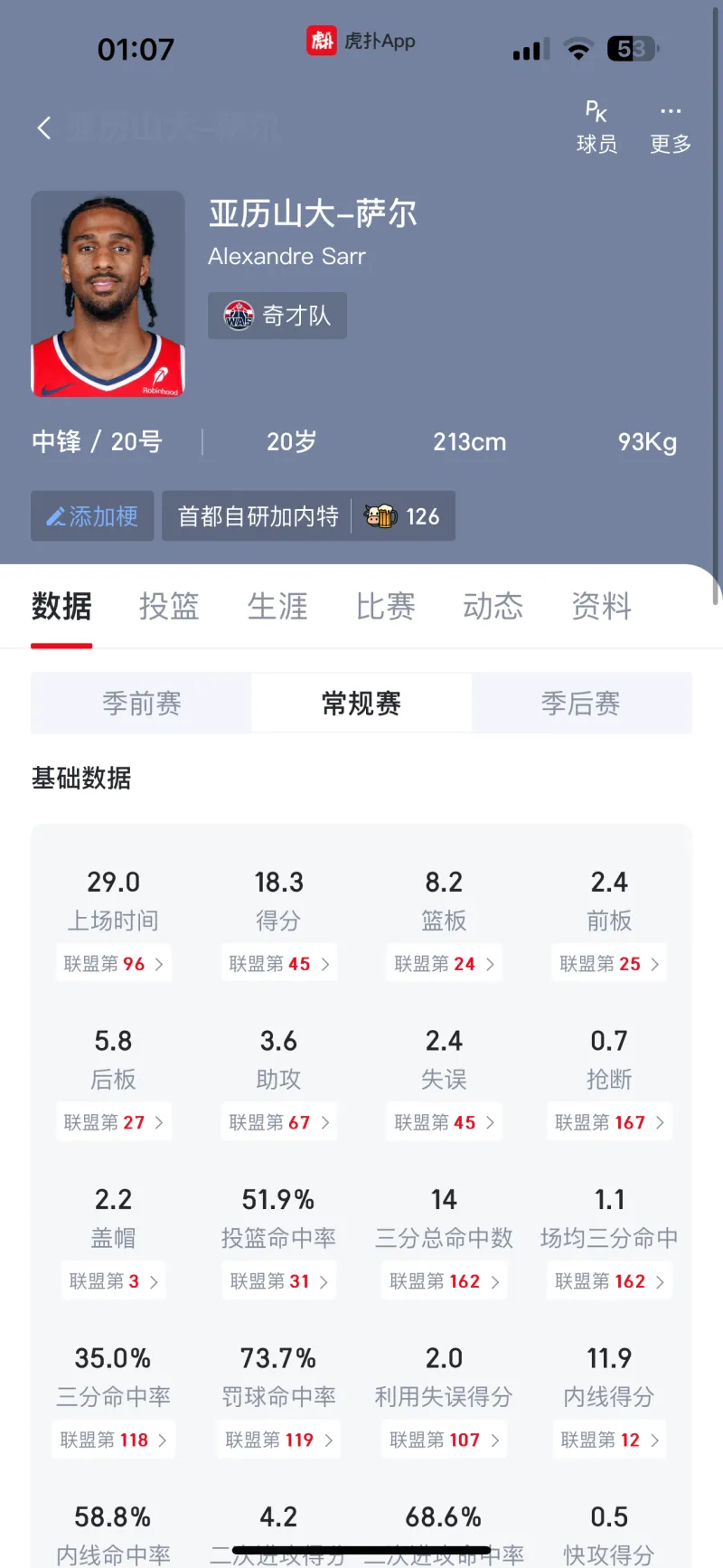Switch to the 投篮 tab
This screenshot has height=1568, width=723.
[169, 607]
